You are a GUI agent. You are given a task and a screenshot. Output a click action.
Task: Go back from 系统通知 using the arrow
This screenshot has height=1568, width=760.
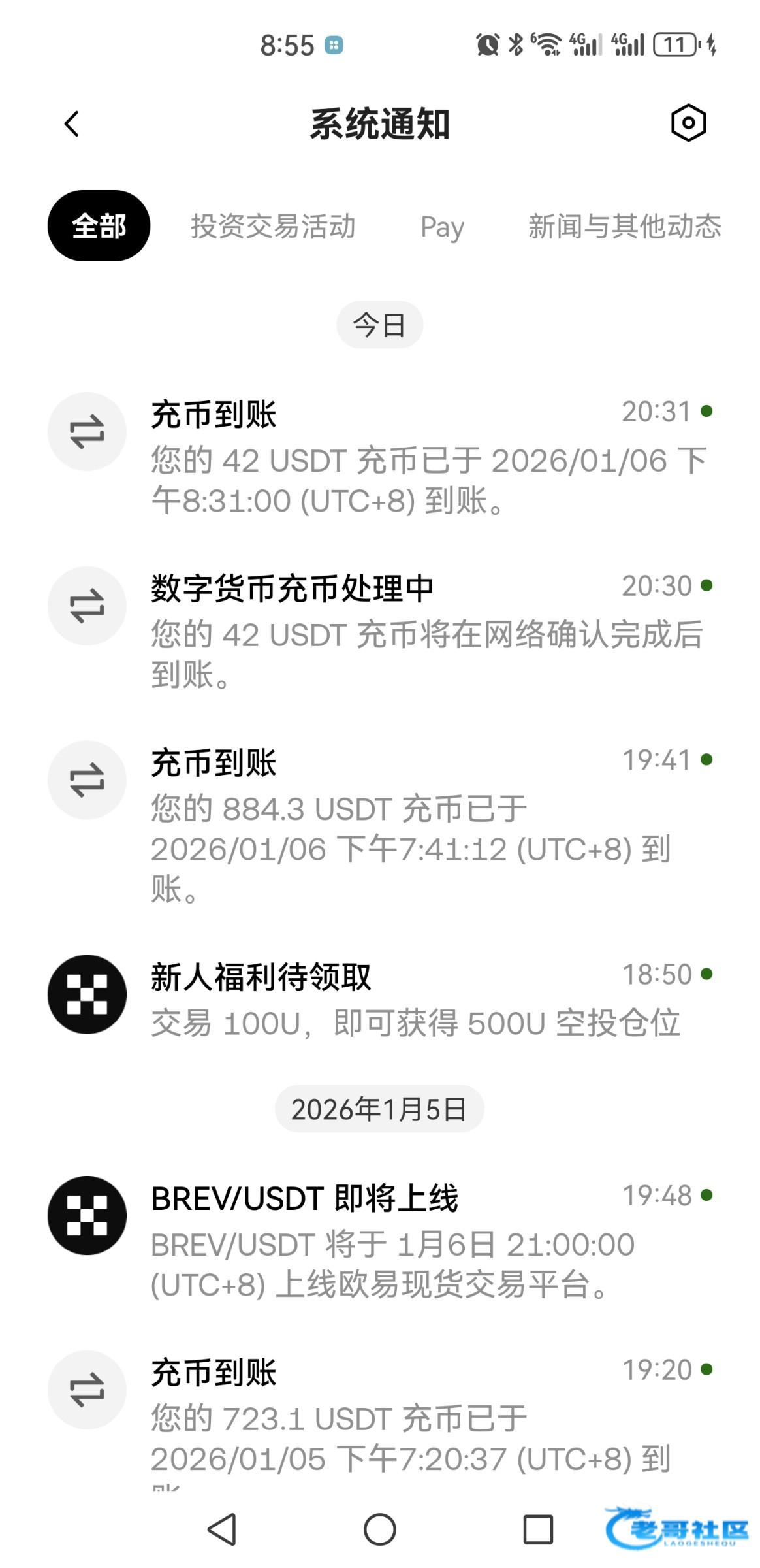click(72, 123)
